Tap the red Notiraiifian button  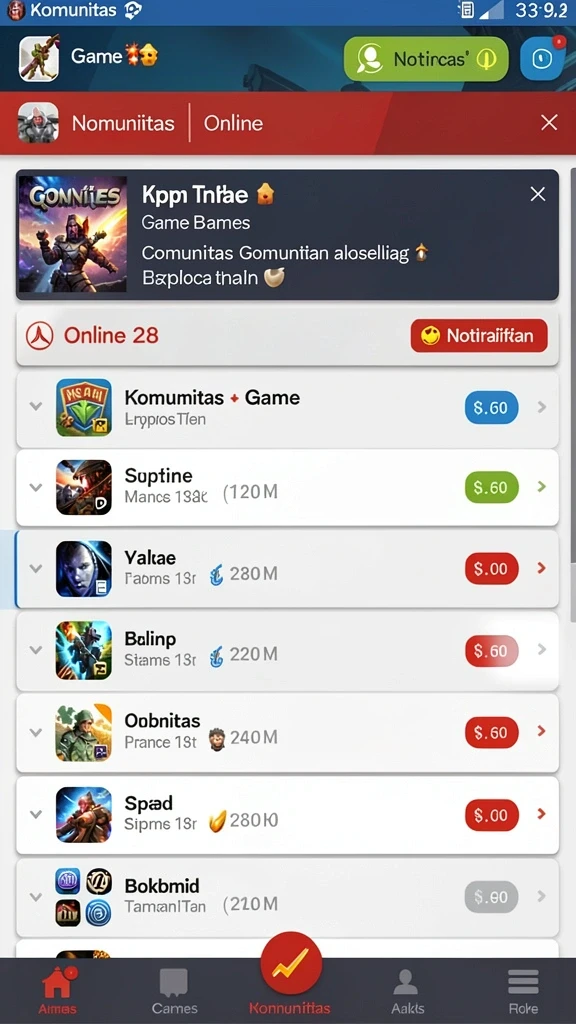coord(479,336)
